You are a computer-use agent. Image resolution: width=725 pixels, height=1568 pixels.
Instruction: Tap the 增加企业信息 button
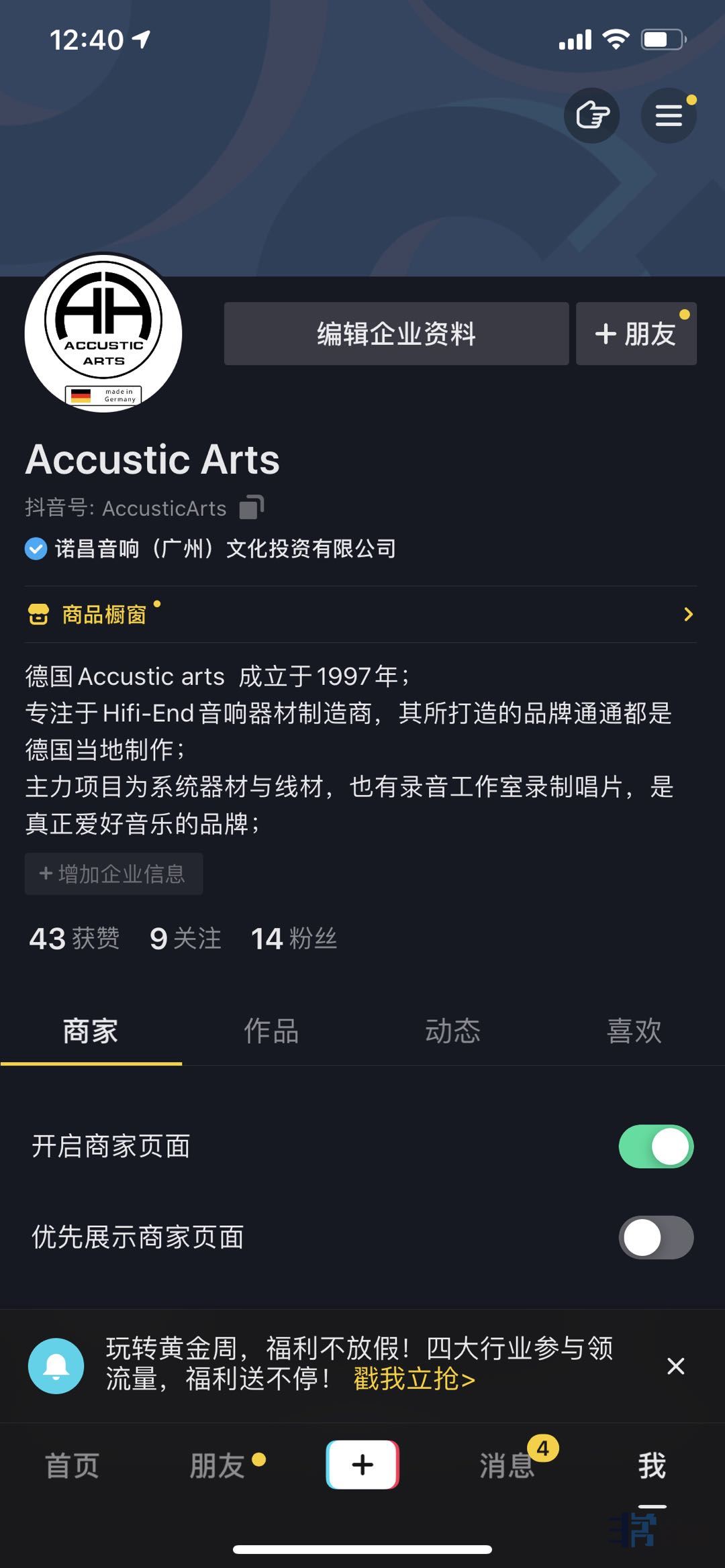[113, 874]
